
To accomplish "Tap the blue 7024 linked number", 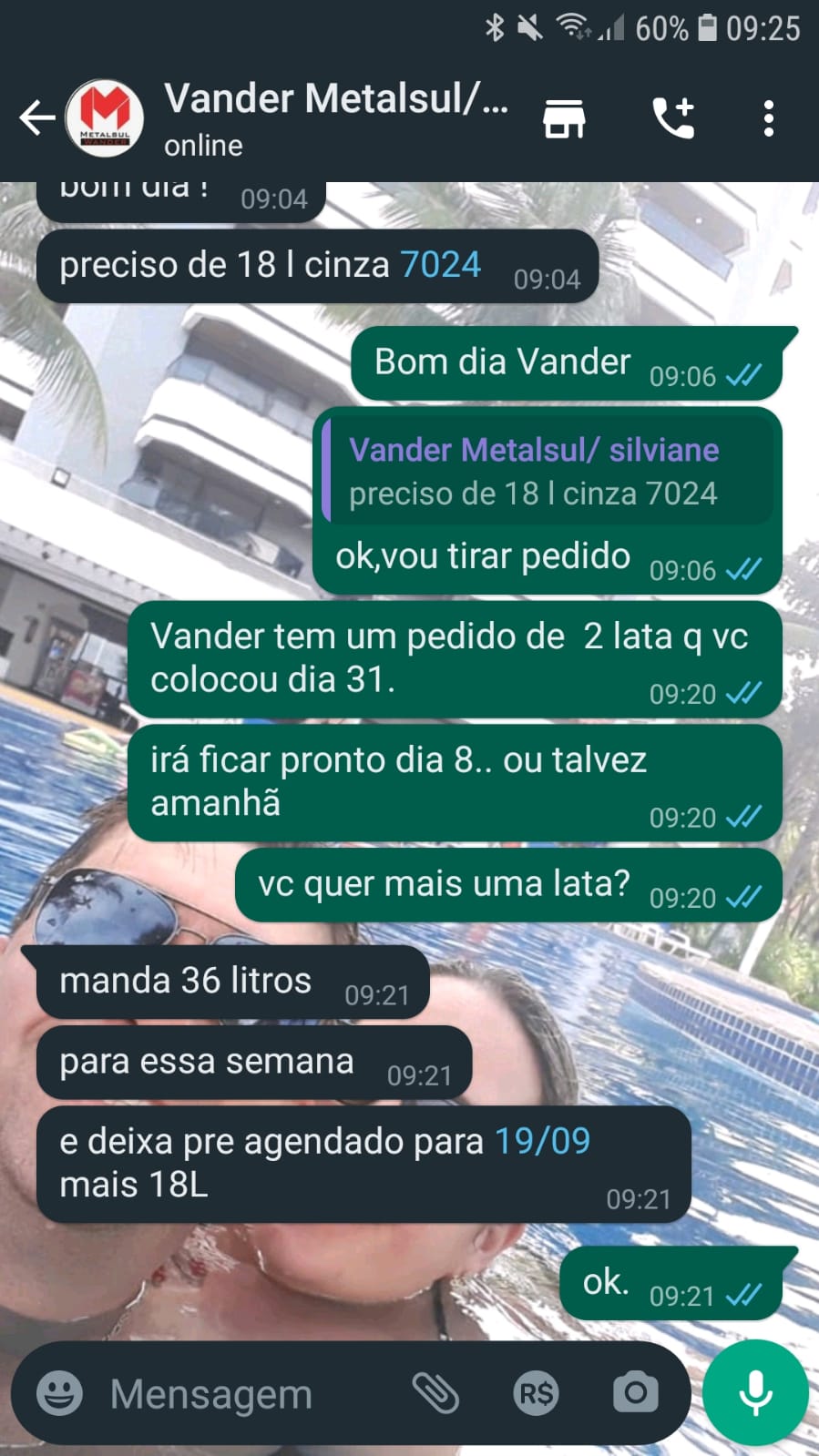I will click(x=441, y=265).
